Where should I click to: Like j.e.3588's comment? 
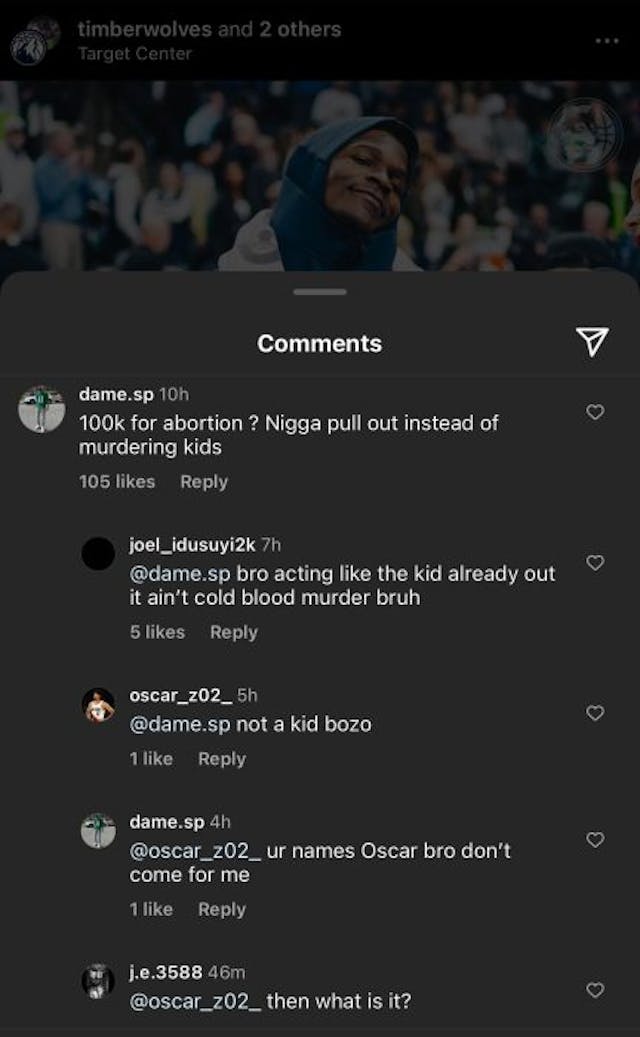(595, 990)
